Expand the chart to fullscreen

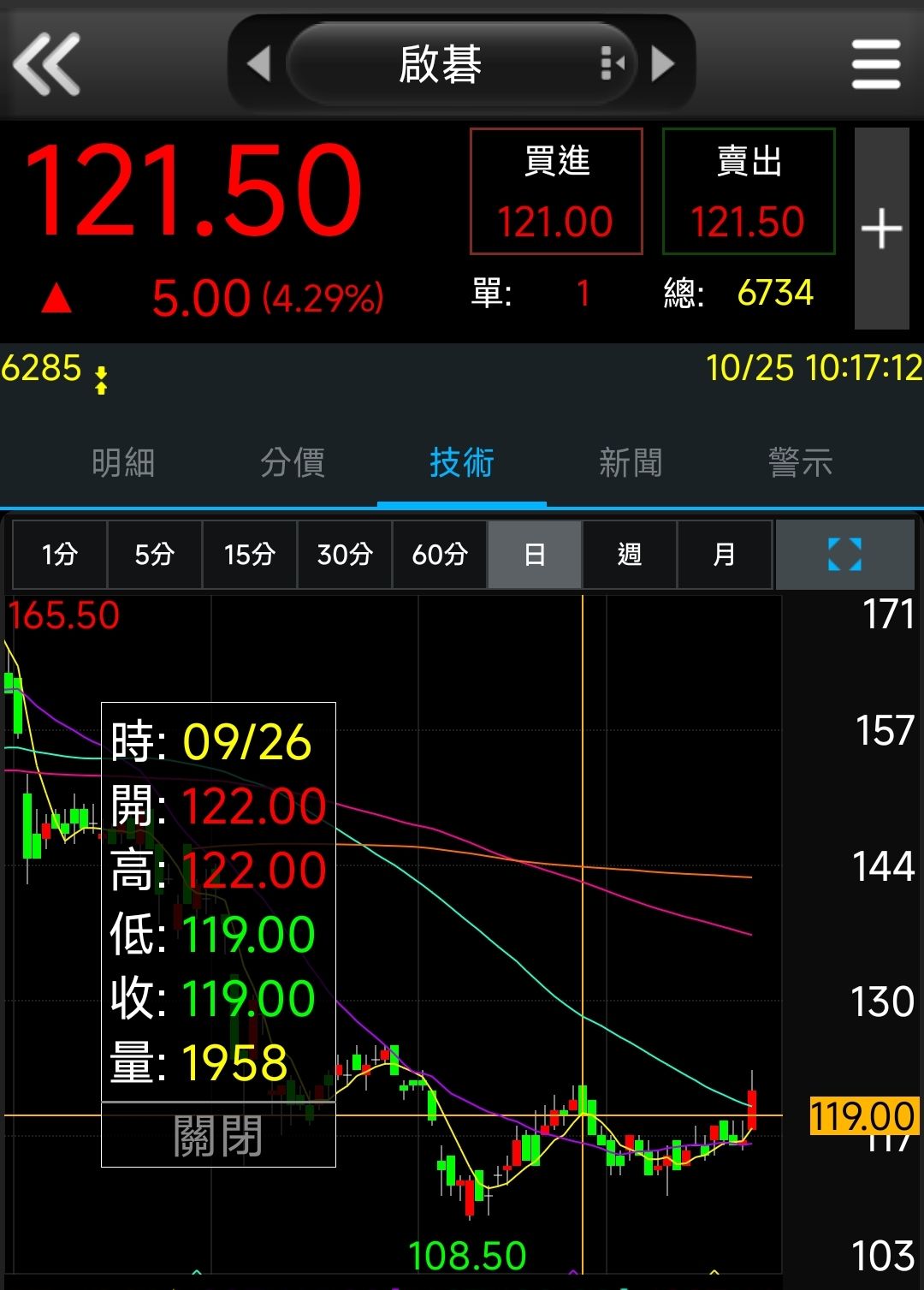coord(844,555)
